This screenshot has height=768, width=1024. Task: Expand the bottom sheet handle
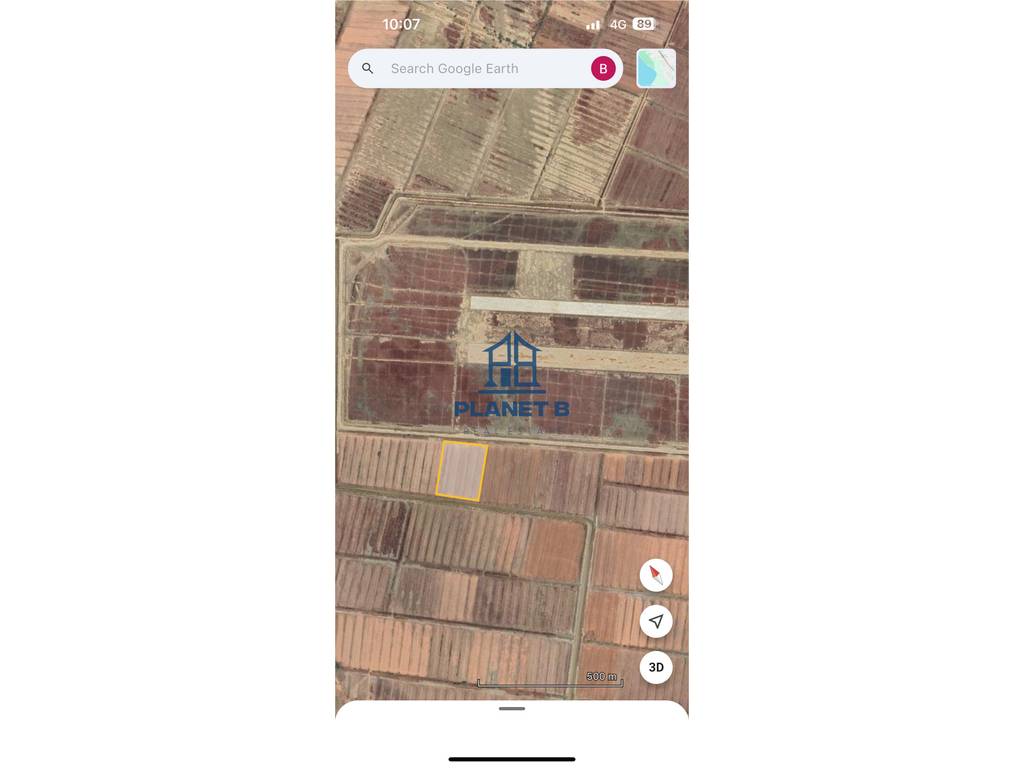click(512, 708)
